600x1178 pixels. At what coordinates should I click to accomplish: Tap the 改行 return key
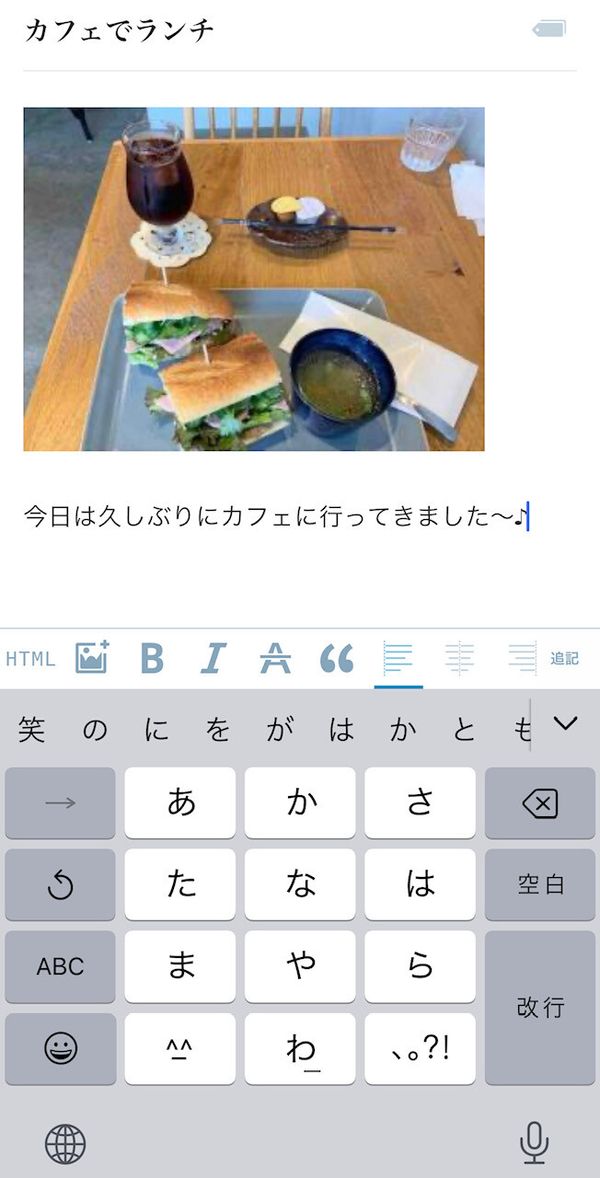coord(540,1007)
